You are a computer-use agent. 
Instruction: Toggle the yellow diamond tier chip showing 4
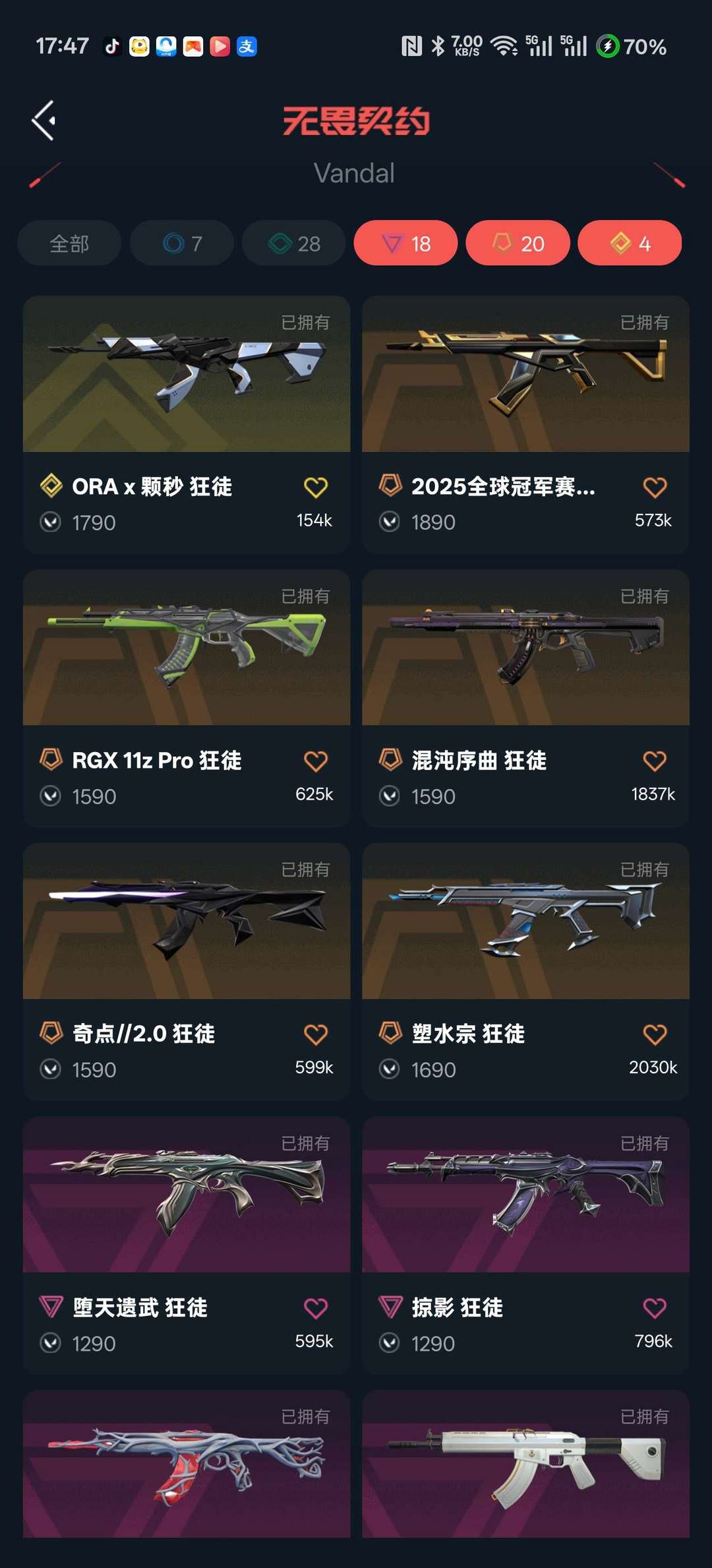pos(630,243)
